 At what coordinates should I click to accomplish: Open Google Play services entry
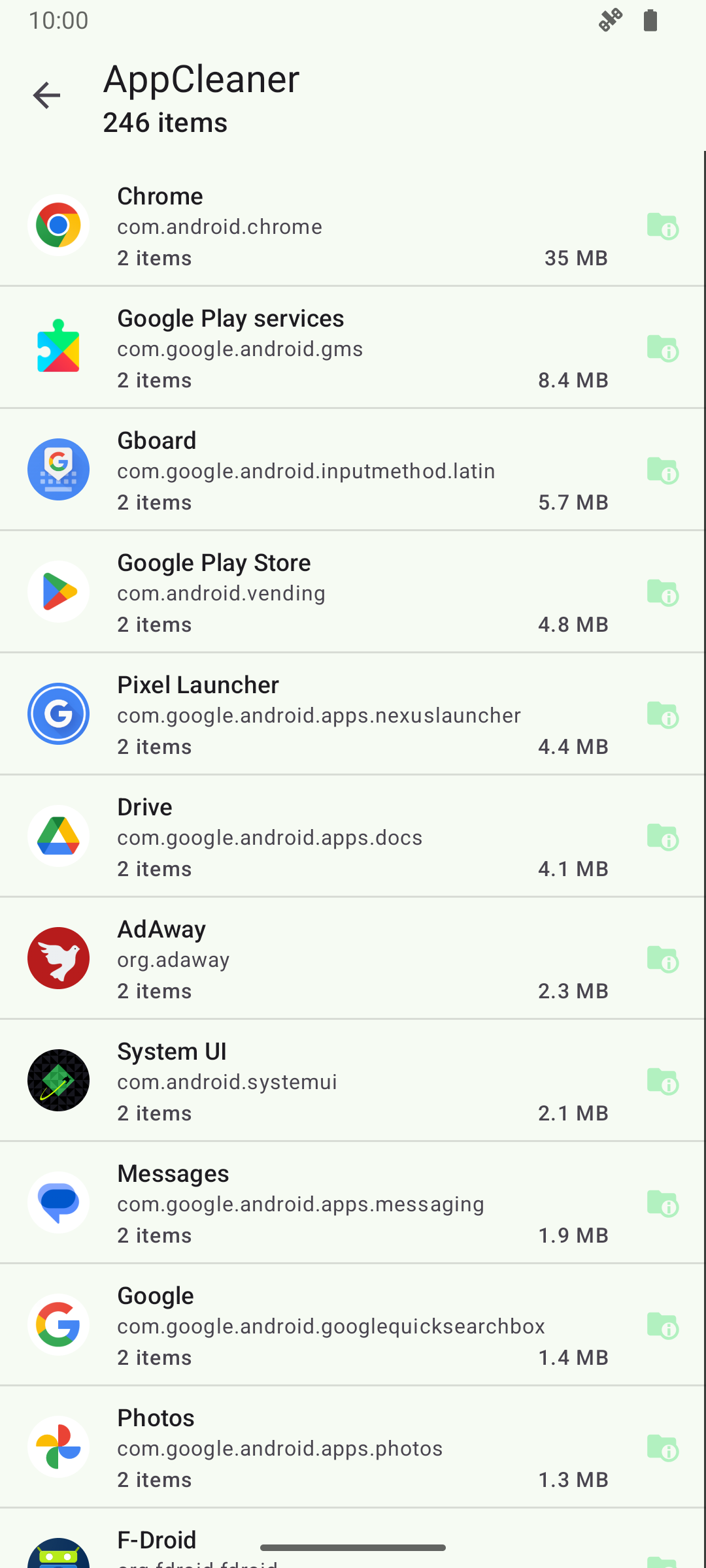[327, 348]
